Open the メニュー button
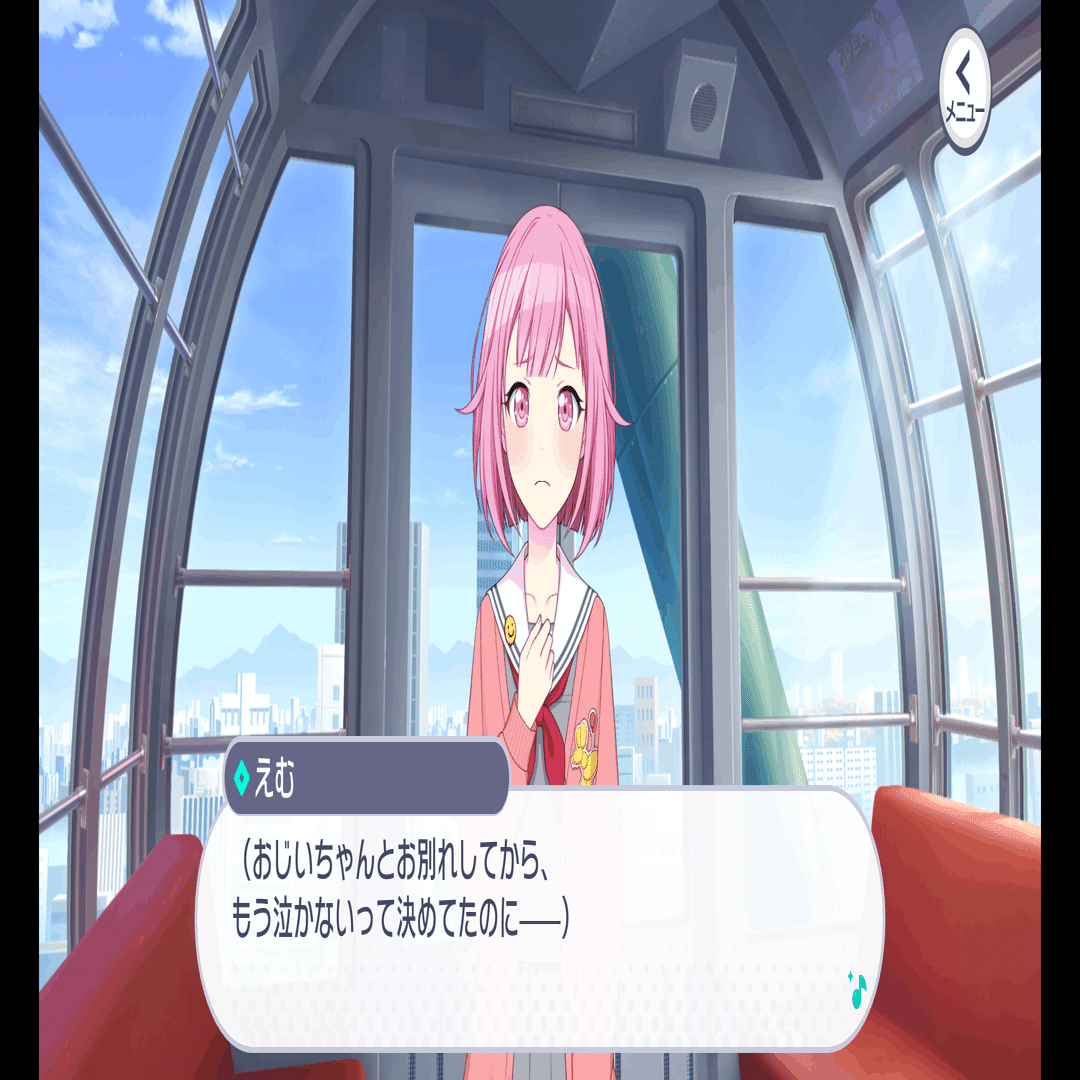Viewport: 1080px width, 1080px height. pyautogui.click(x=965, y=90)
